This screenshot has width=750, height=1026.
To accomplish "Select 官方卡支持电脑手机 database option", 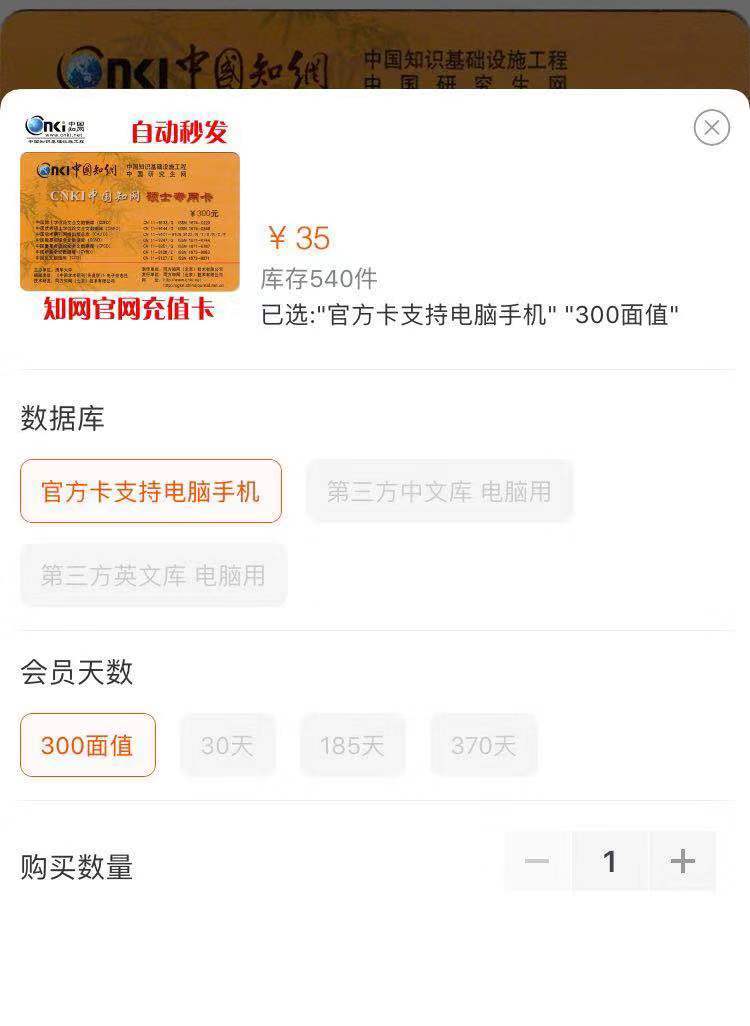I will [151, 491].
